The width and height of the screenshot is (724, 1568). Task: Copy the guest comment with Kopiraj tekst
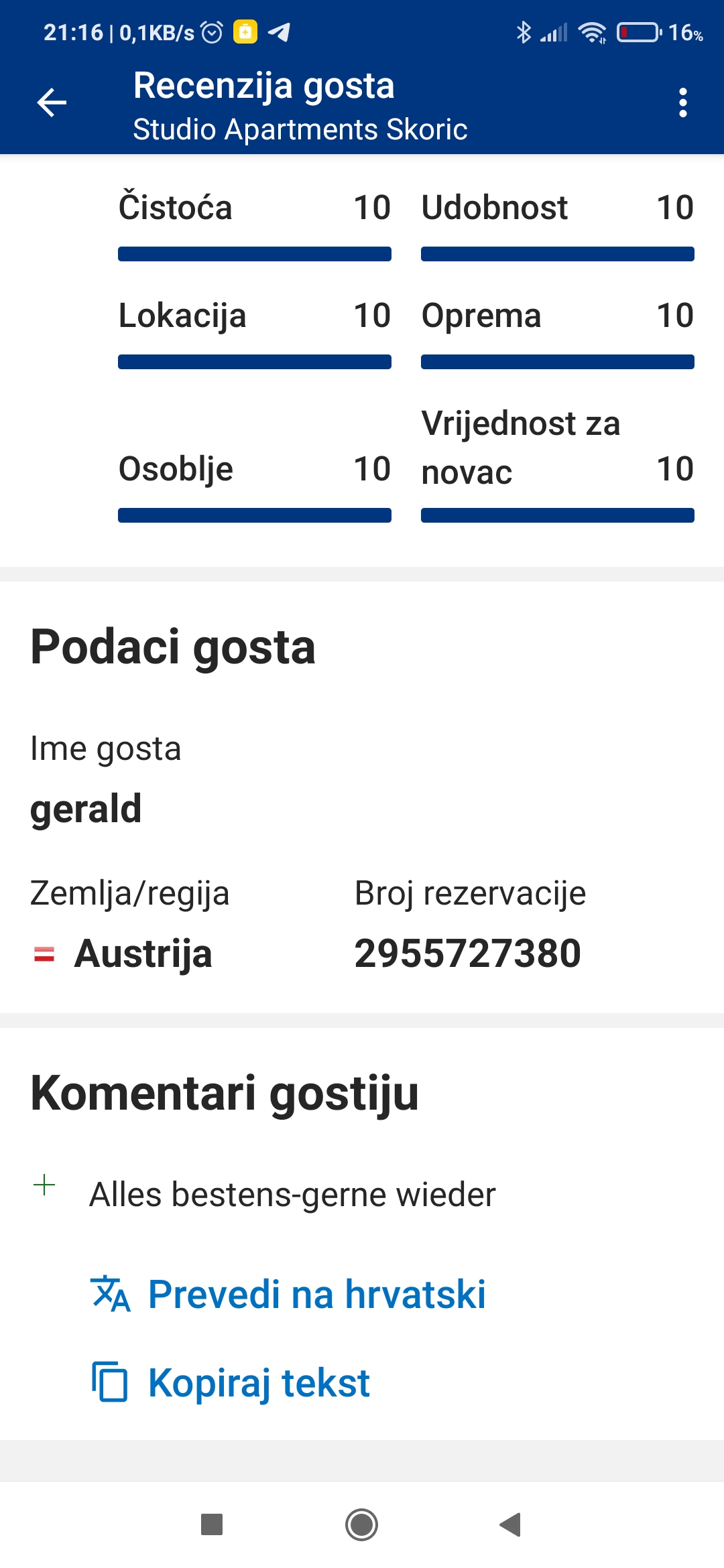coord(231,1382)
